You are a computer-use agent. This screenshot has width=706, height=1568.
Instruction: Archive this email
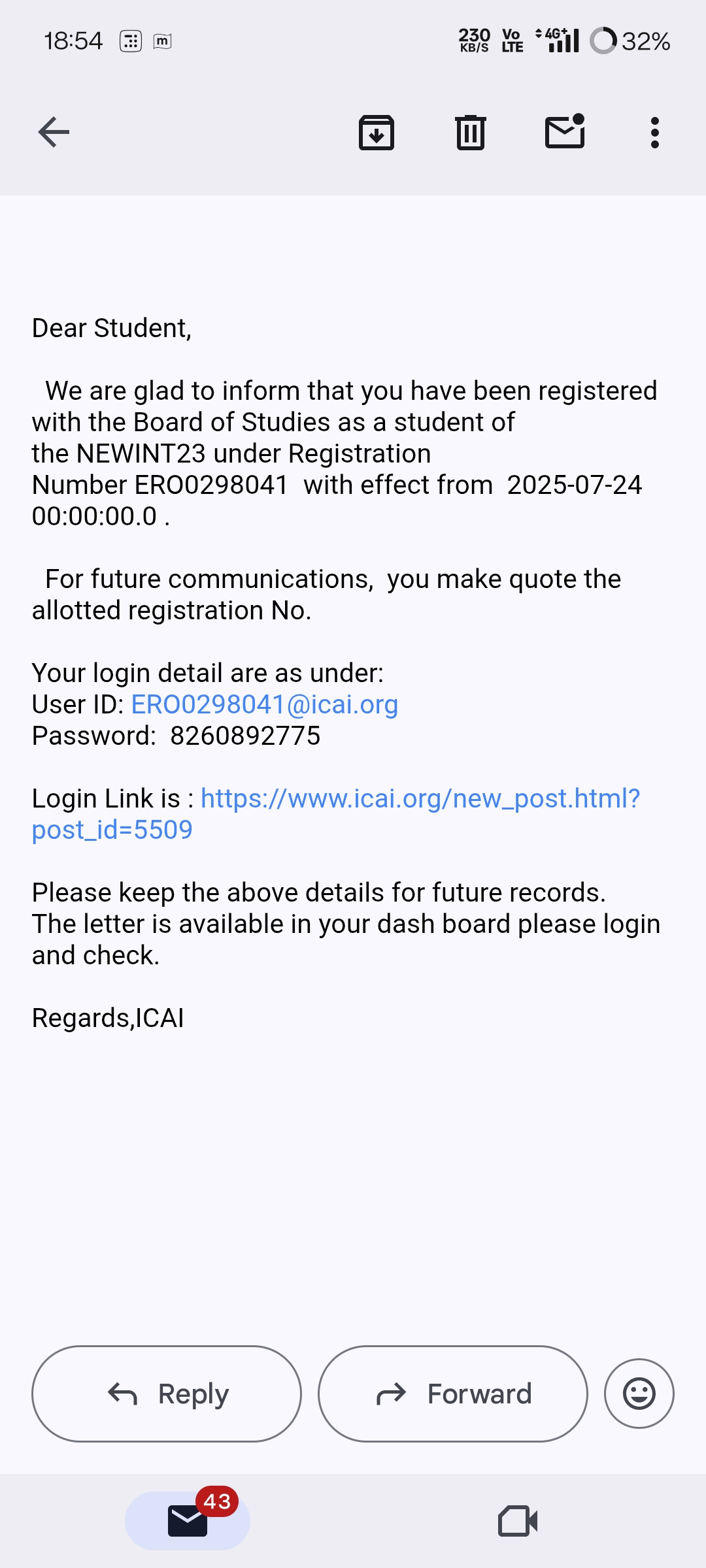(x=377, y=133)
